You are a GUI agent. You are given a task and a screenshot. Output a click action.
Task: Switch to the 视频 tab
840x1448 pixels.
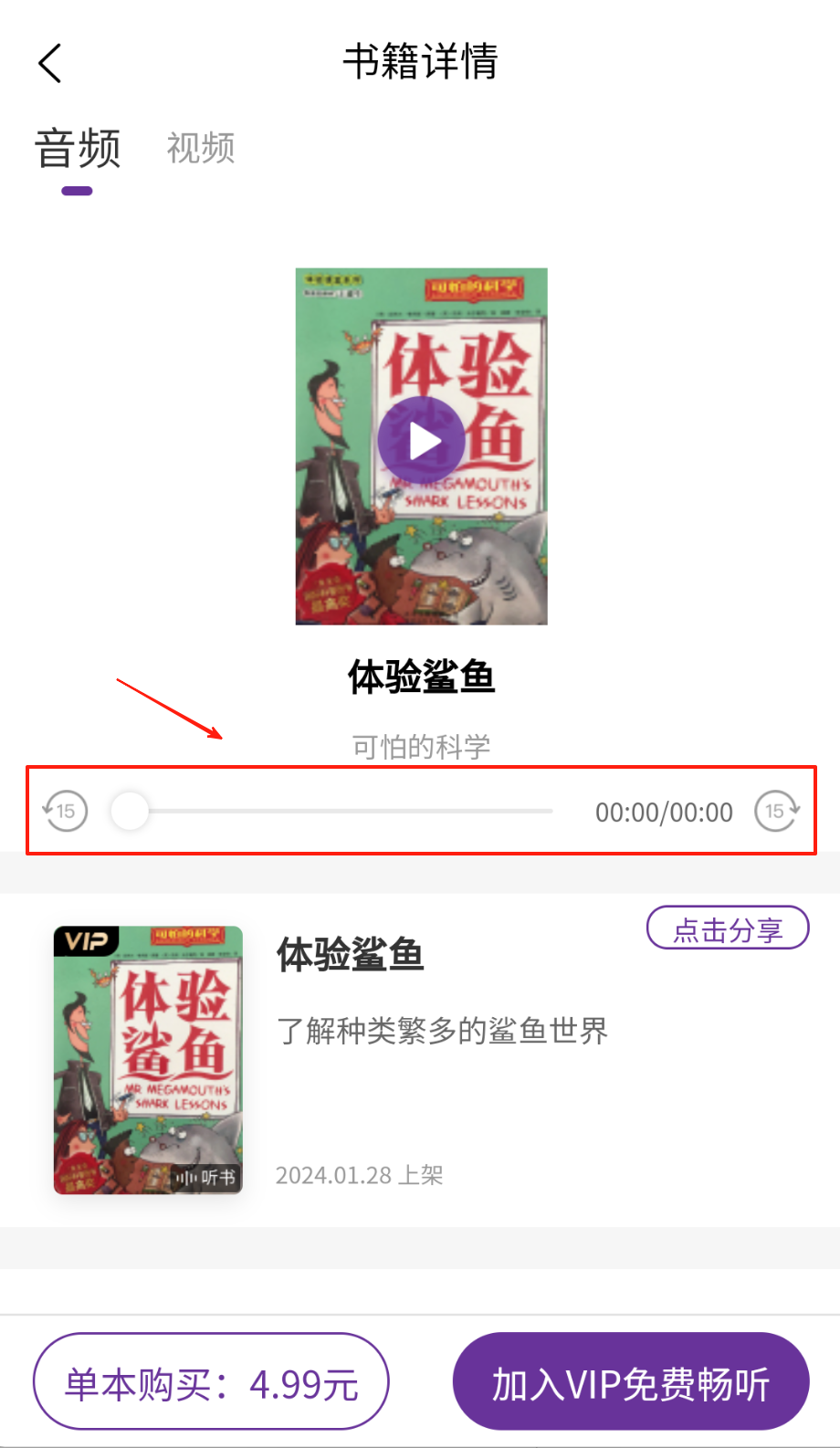click(x=201, y=148)
